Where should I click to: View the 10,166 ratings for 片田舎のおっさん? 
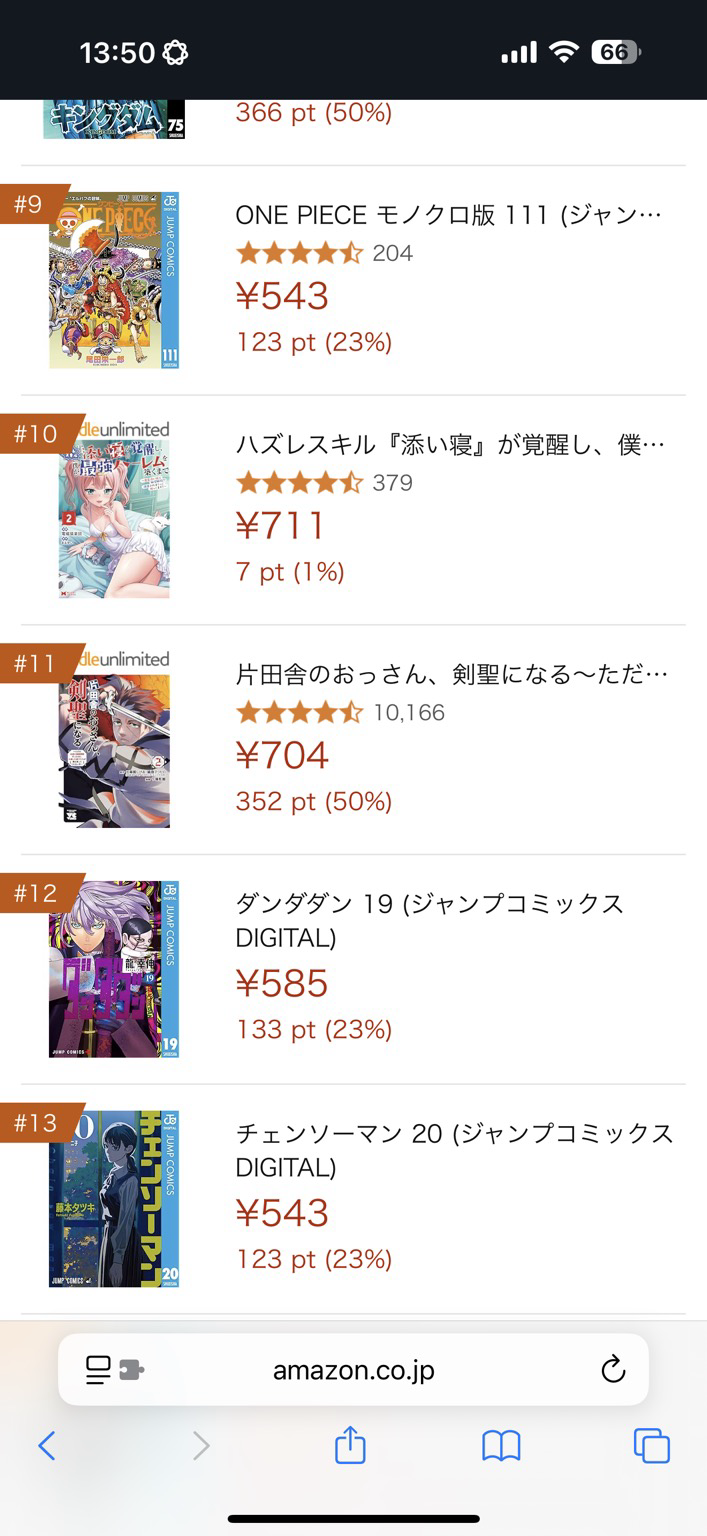(x=409, y=713)
